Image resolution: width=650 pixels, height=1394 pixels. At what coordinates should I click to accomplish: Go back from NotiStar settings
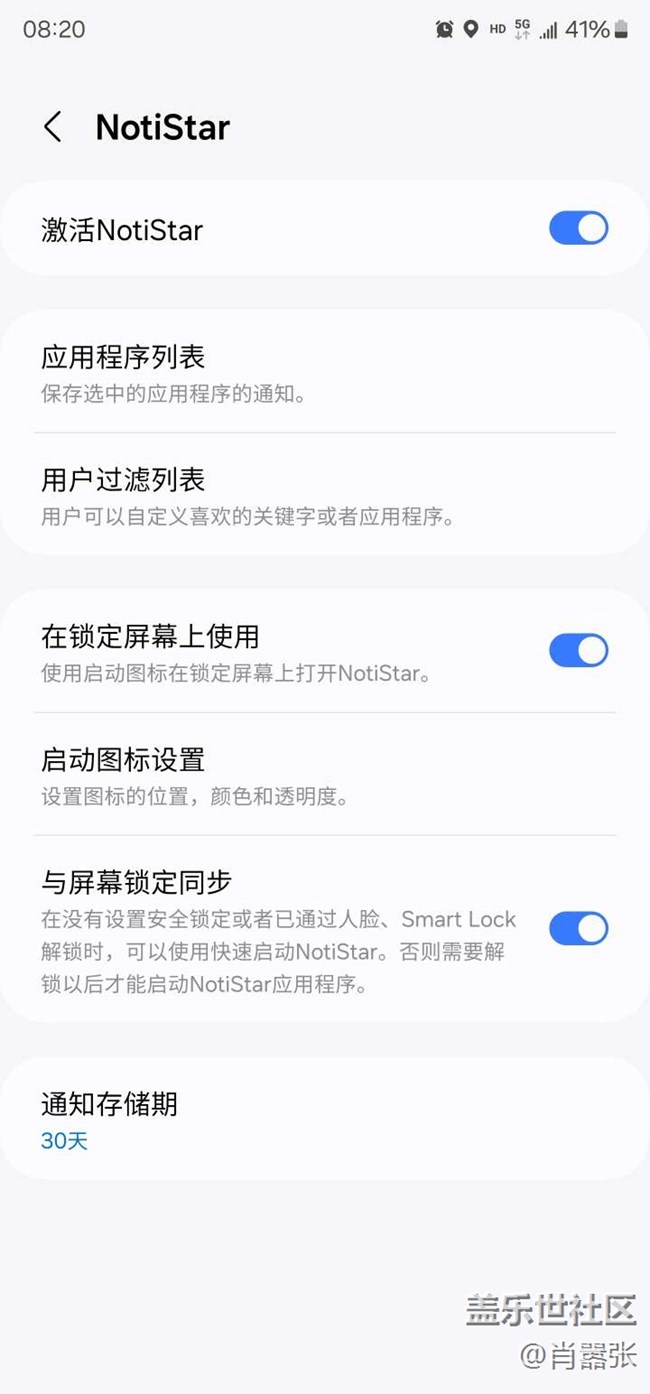tap(53, 127)
